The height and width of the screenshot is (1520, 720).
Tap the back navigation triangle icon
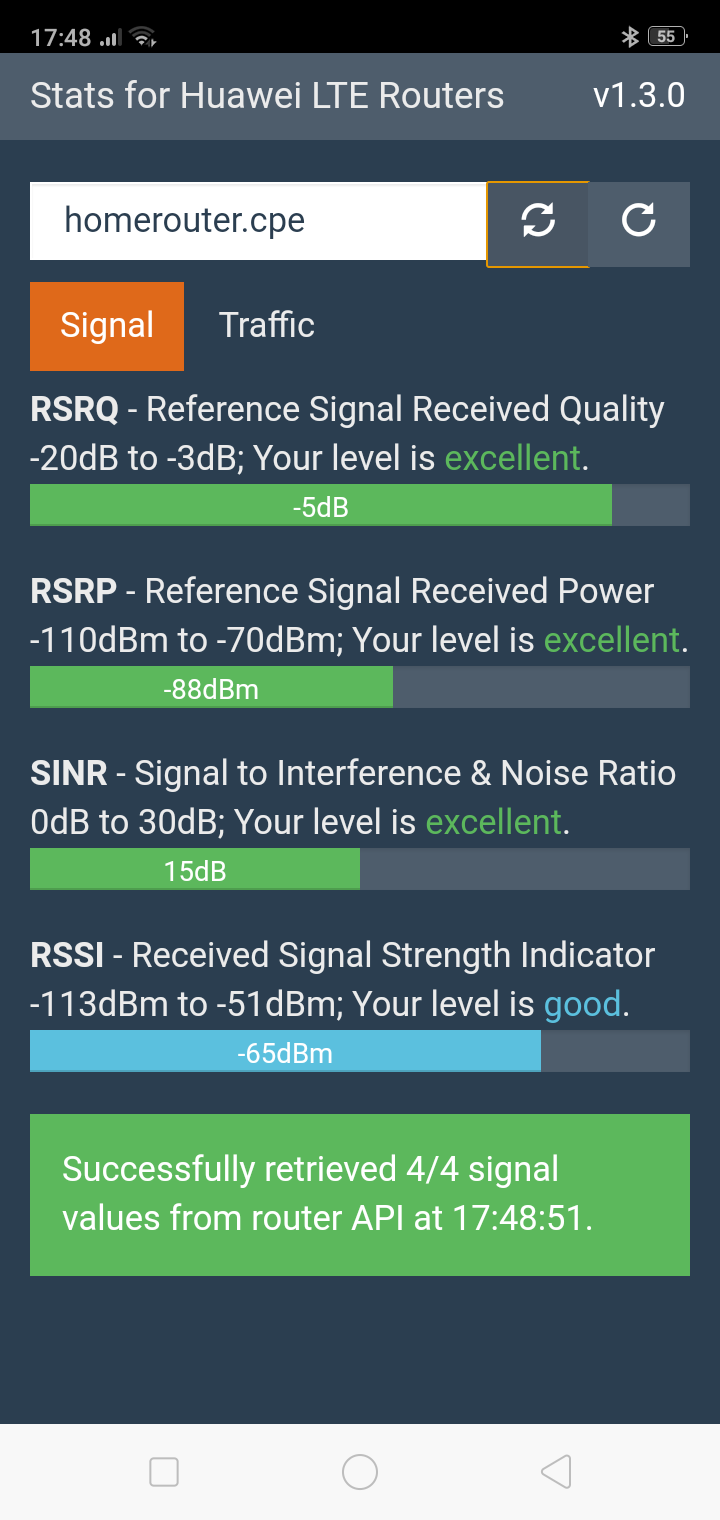pos(556,1472)
